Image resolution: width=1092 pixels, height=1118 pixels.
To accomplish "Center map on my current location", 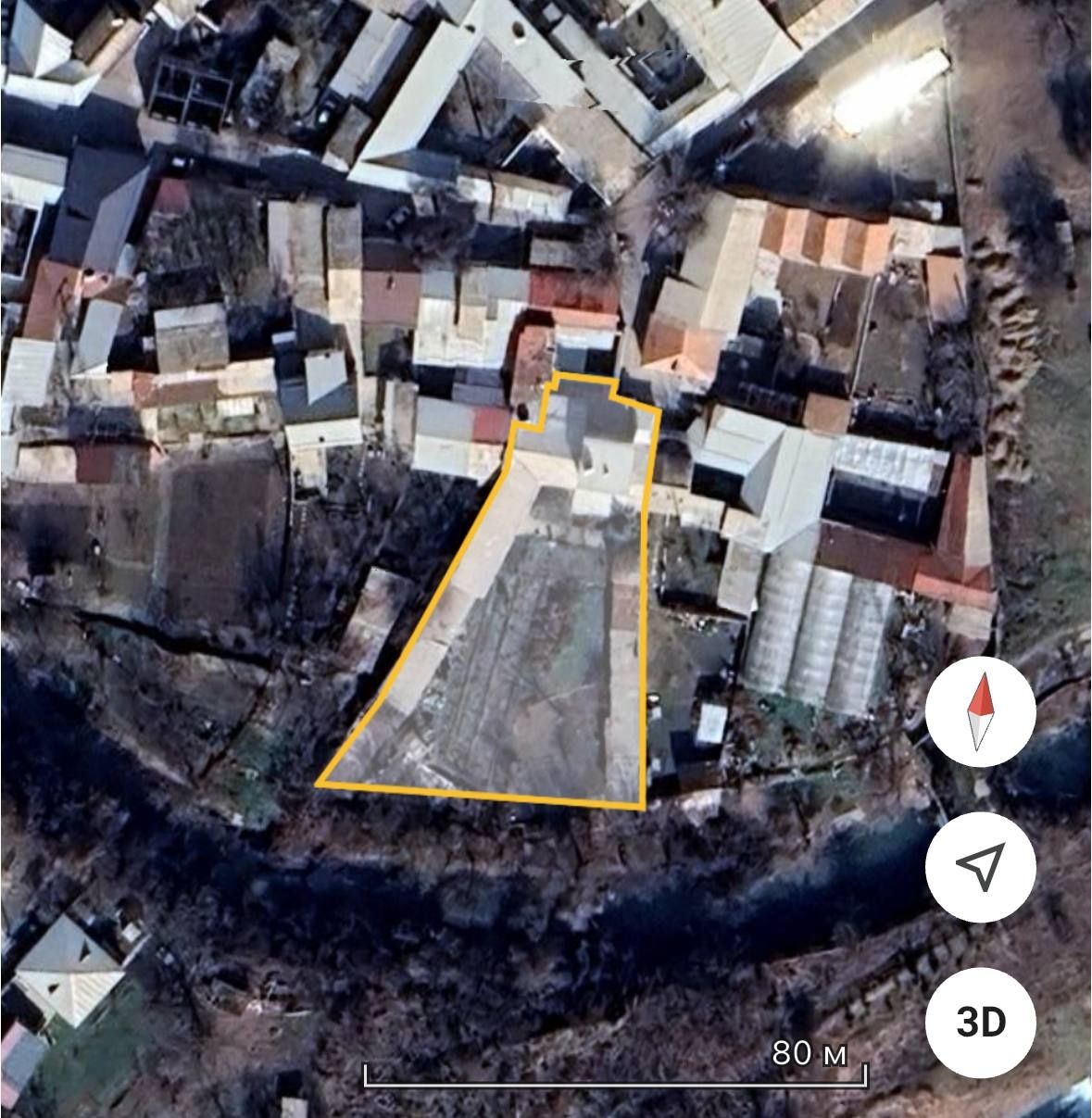I will 980,867.
